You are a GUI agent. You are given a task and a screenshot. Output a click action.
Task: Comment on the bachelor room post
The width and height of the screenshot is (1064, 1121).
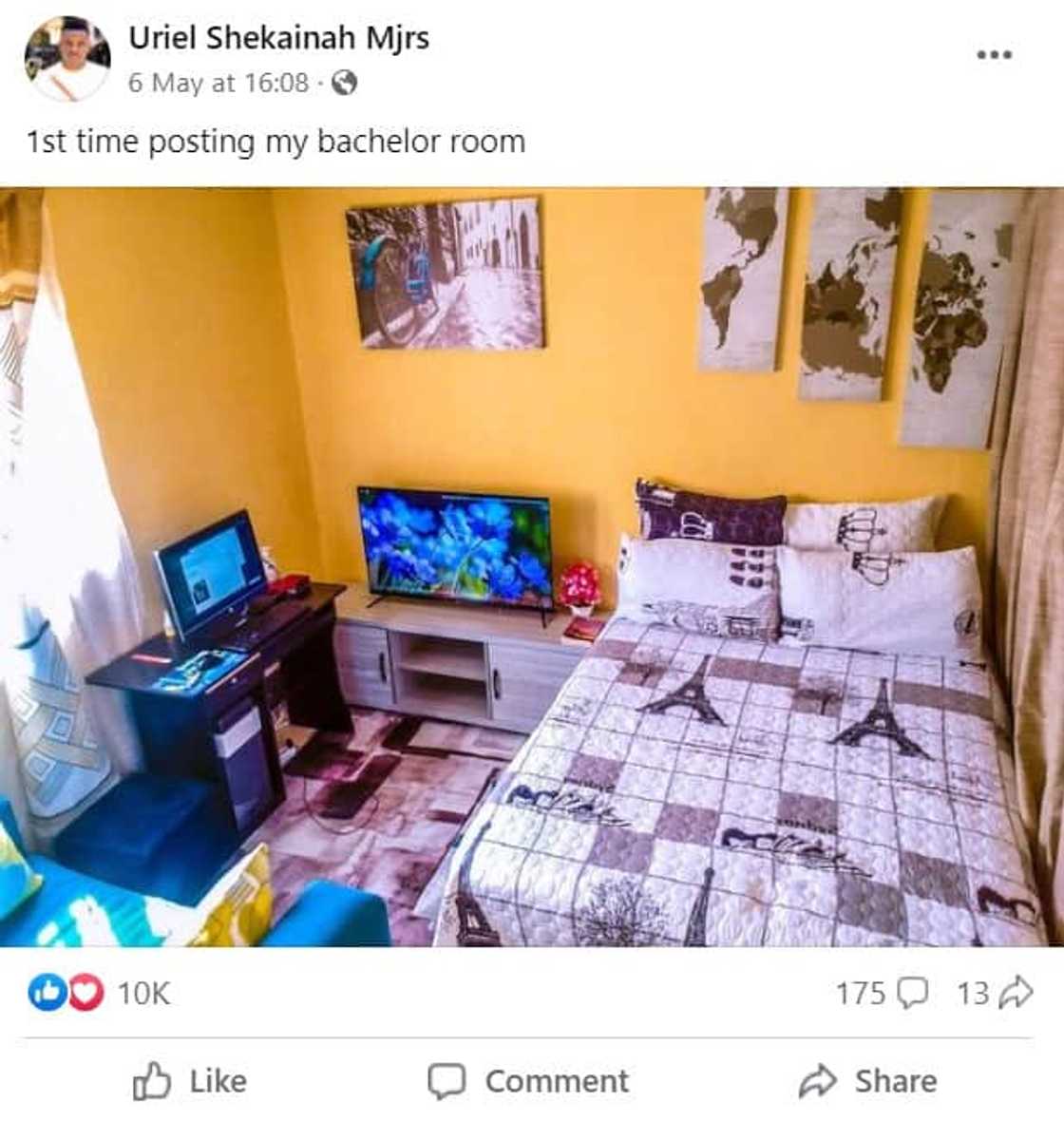pos(528,1081)
